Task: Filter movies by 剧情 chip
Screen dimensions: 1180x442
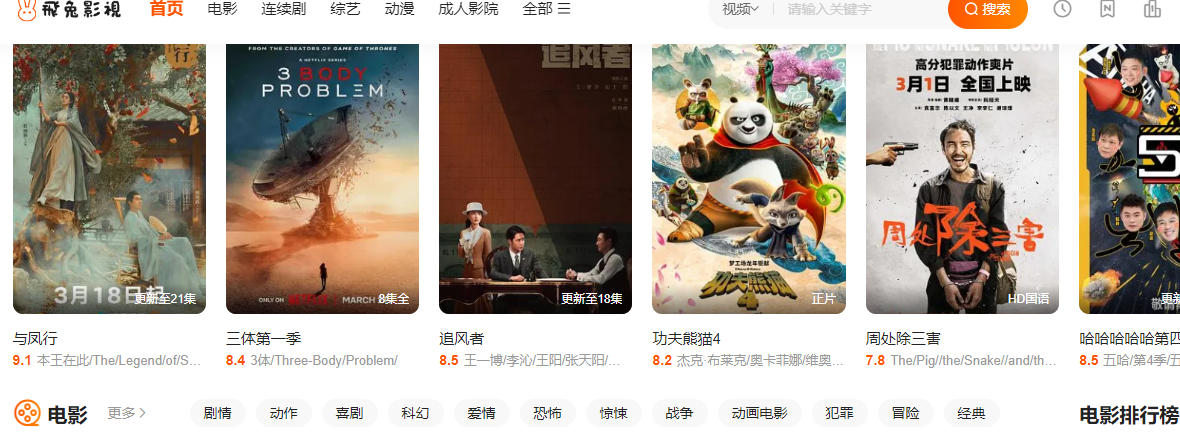Action: click(x=217, y=413)
